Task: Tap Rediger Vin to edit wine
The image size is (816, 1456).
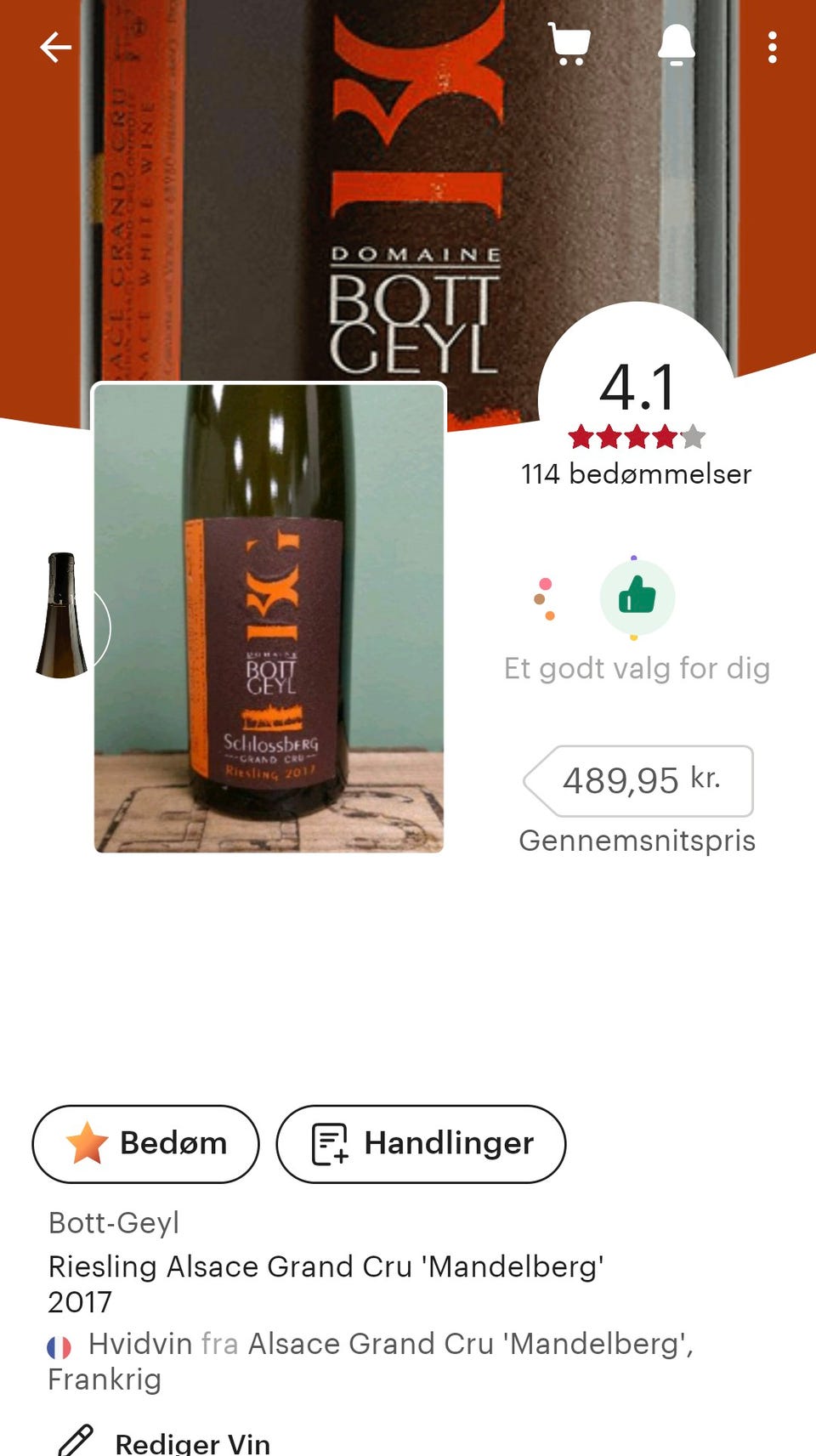Action: pyautogui.click(x=191, y=1442)
